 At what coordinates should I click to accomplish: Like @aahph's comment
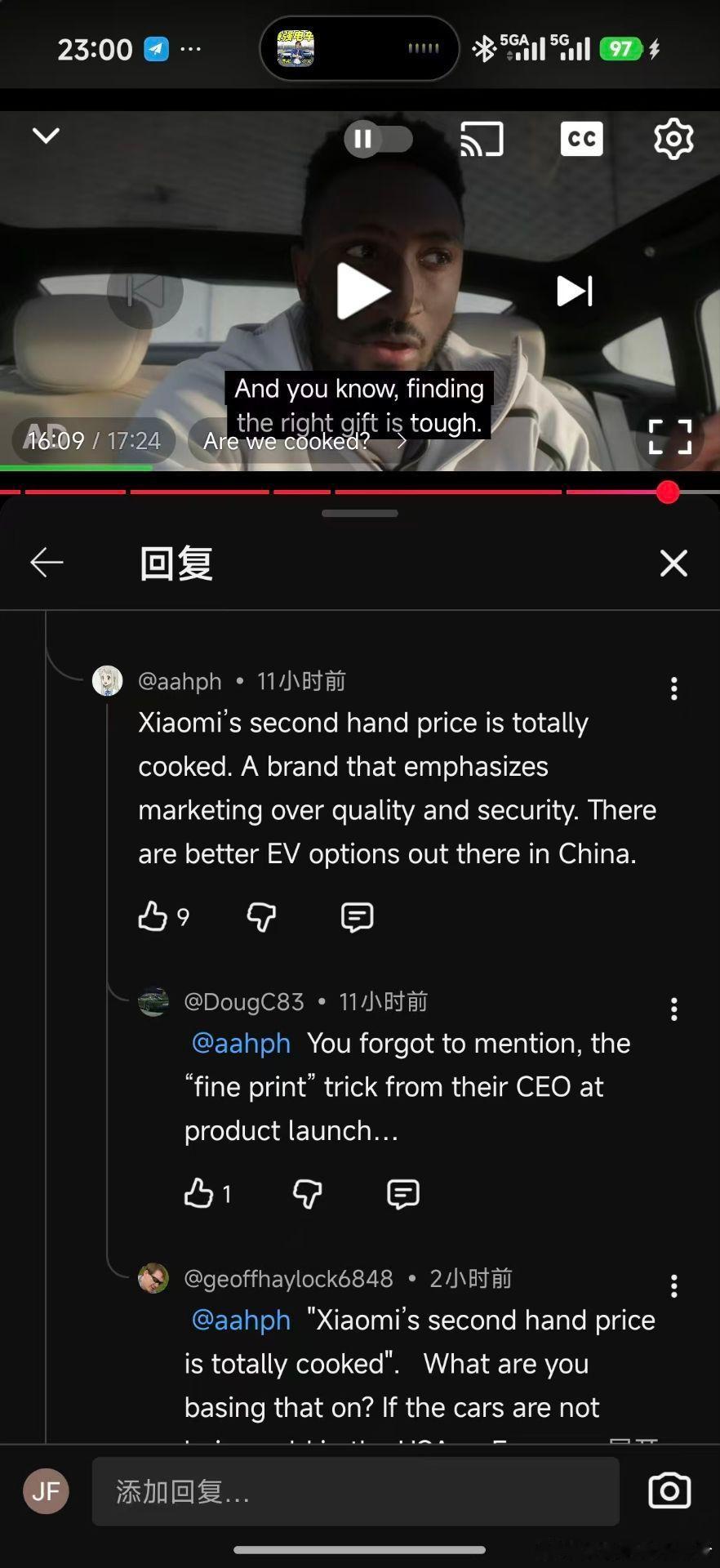(152, 917)
